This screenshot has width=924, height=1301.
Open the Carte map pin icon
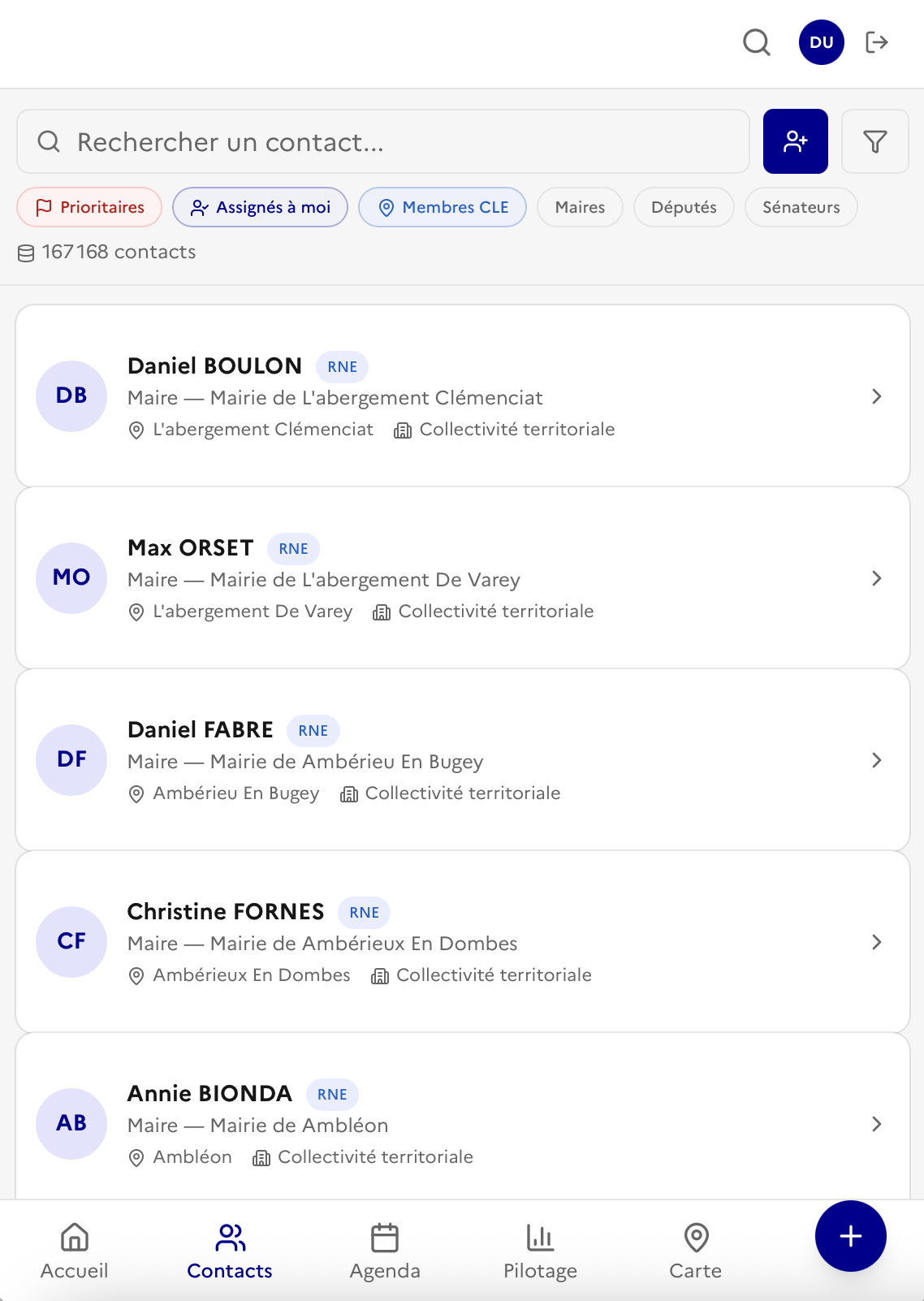pos(695,1249)
